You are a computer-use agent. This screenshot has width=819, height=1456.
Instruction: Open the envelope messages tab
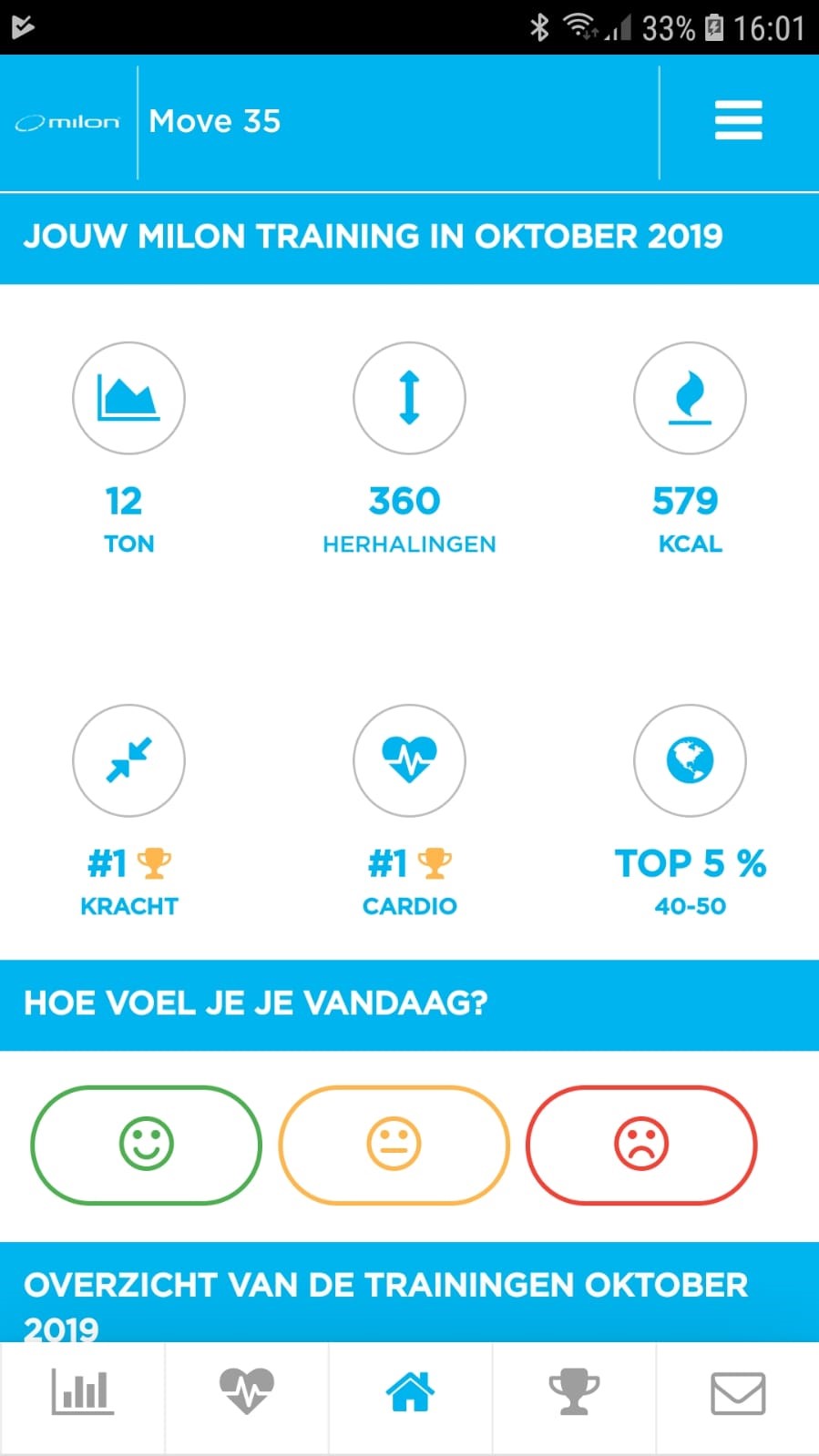[x=737, y=1393]
